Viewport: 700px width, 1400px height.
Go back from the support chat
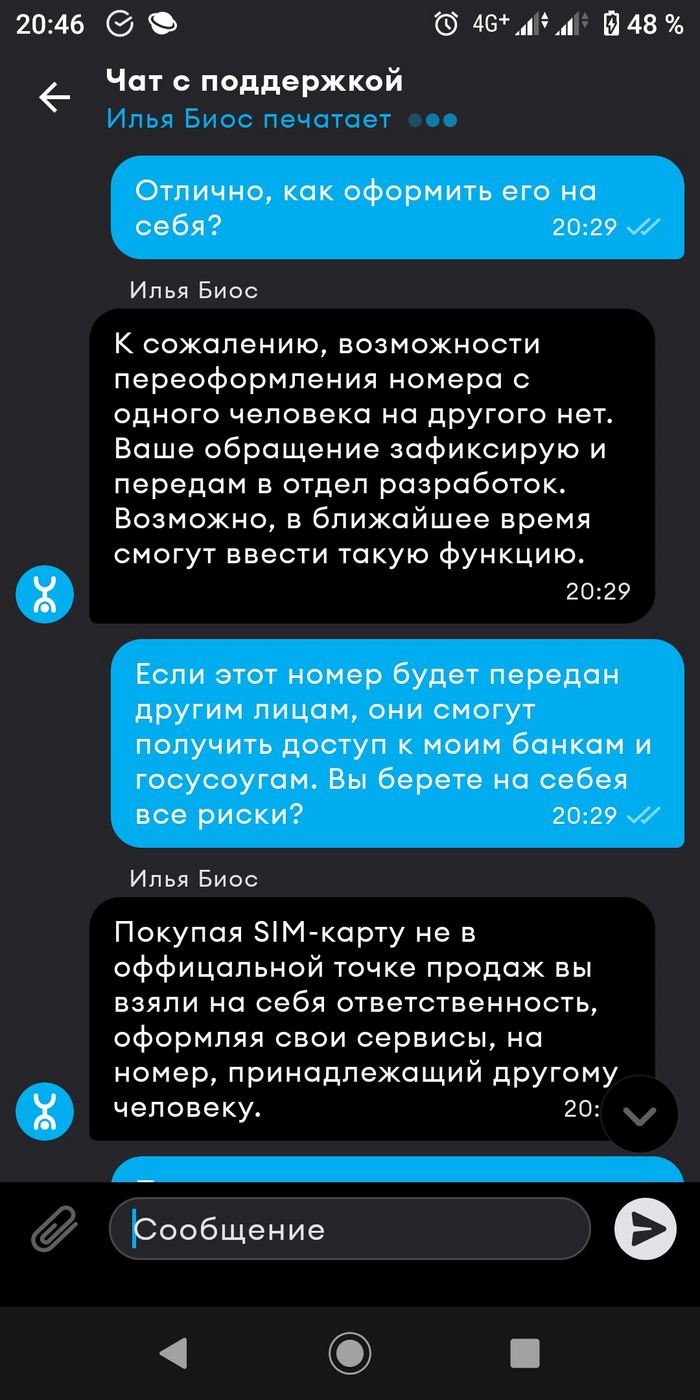54,97
